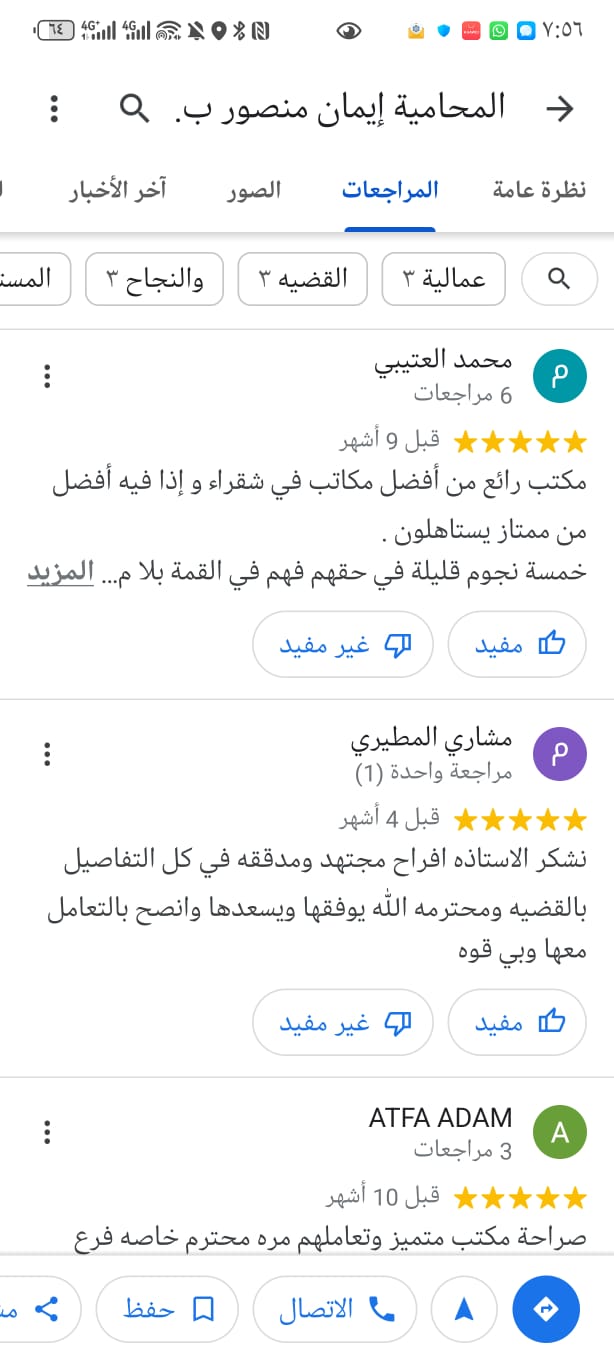Filter reviews by عمالية chip
The image size is (614, 1350).
click(443, 279)
